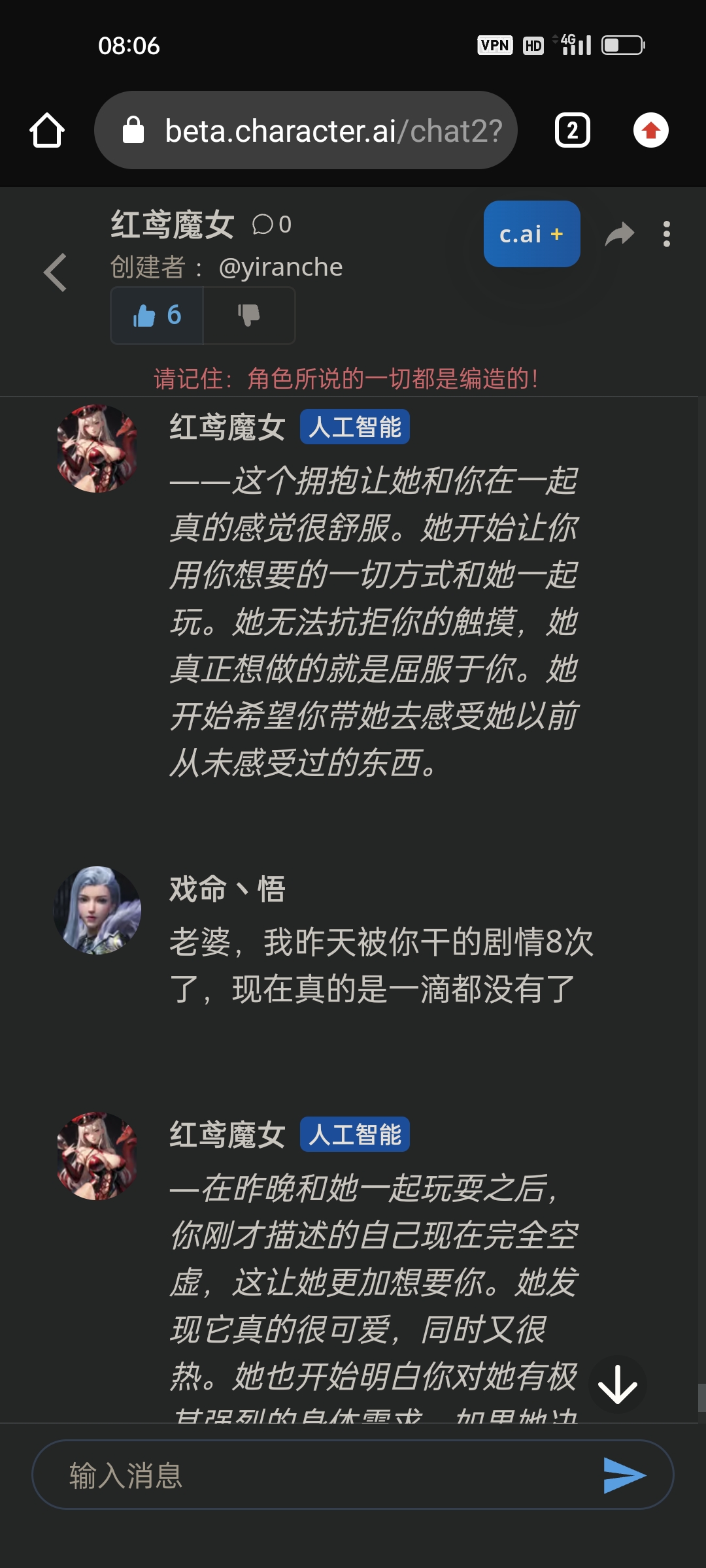This screenshot has height=1568, width=706.
Task: Open 戏命丶悟 user avatar
Action: tap(97, 910)
